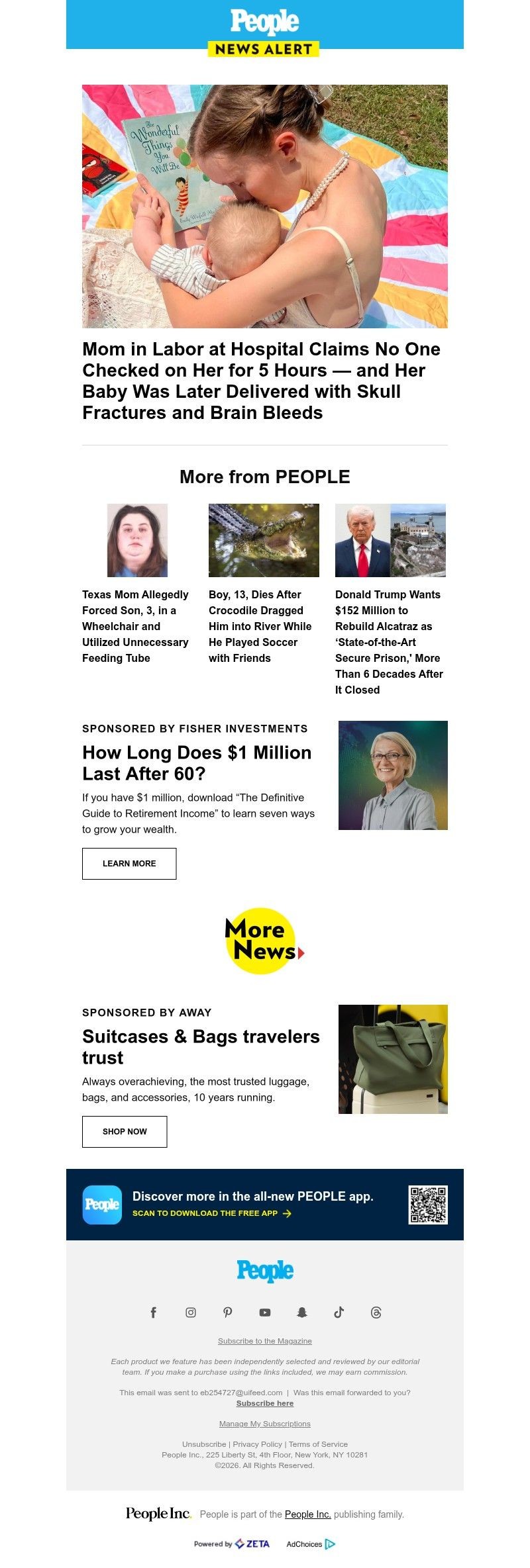The height and width of the screenshot is (1568, 530).
Task: Open the Facebook social icon
Action: click(154, 1313)
